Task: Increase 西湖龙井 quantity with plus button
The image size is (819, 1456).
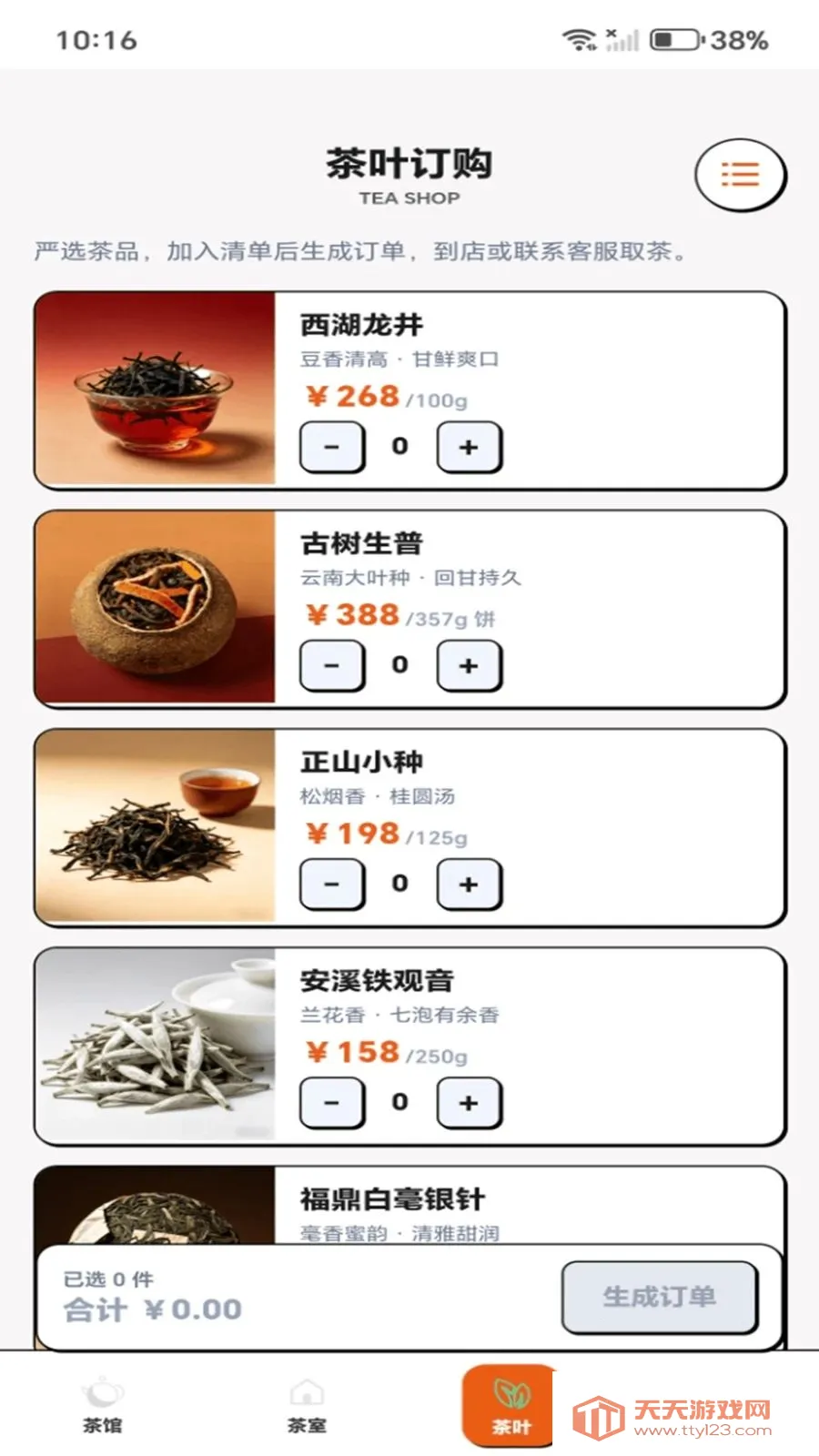Action: pos(468,447)
